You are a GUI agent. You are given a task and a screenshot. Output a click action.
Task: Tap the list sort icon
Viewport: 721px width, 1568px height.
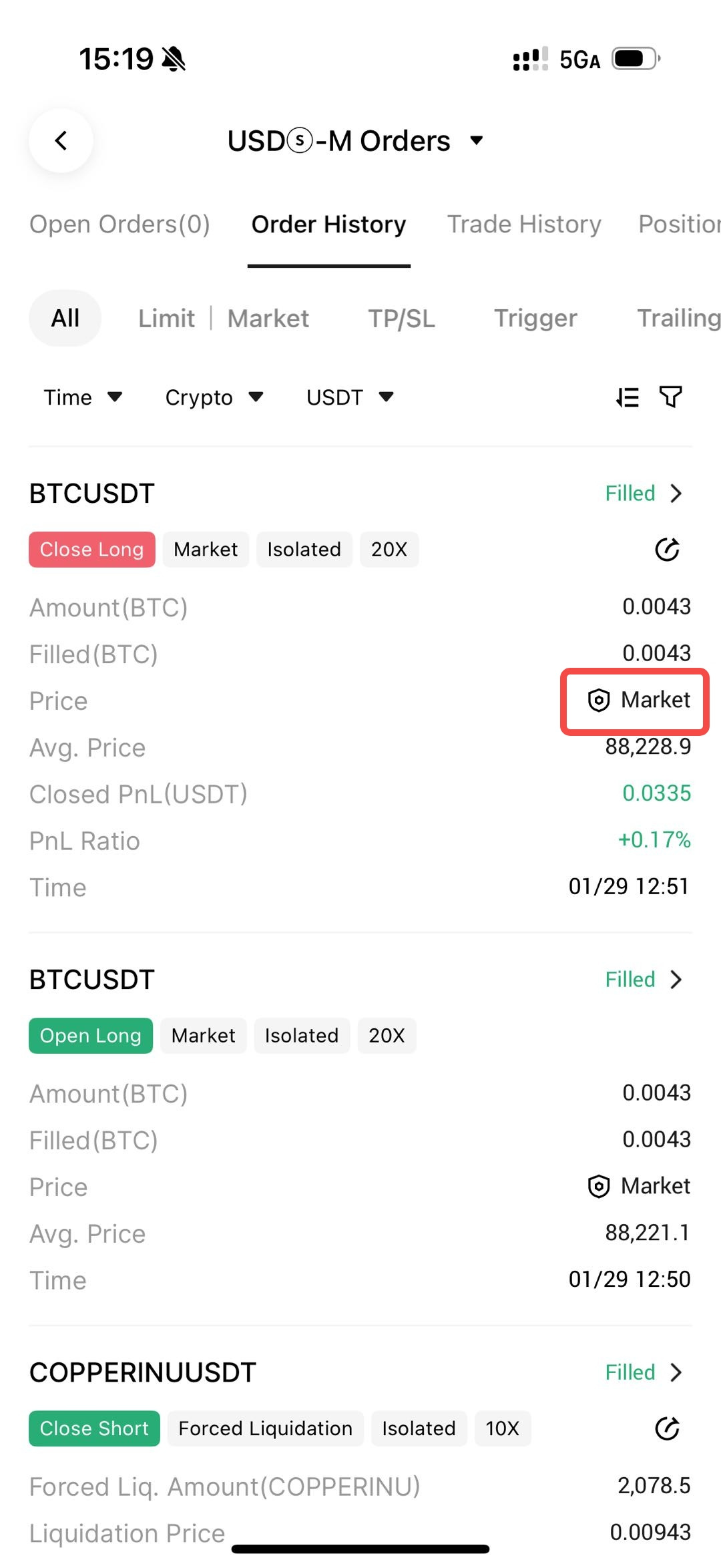[x=628, y=397]
